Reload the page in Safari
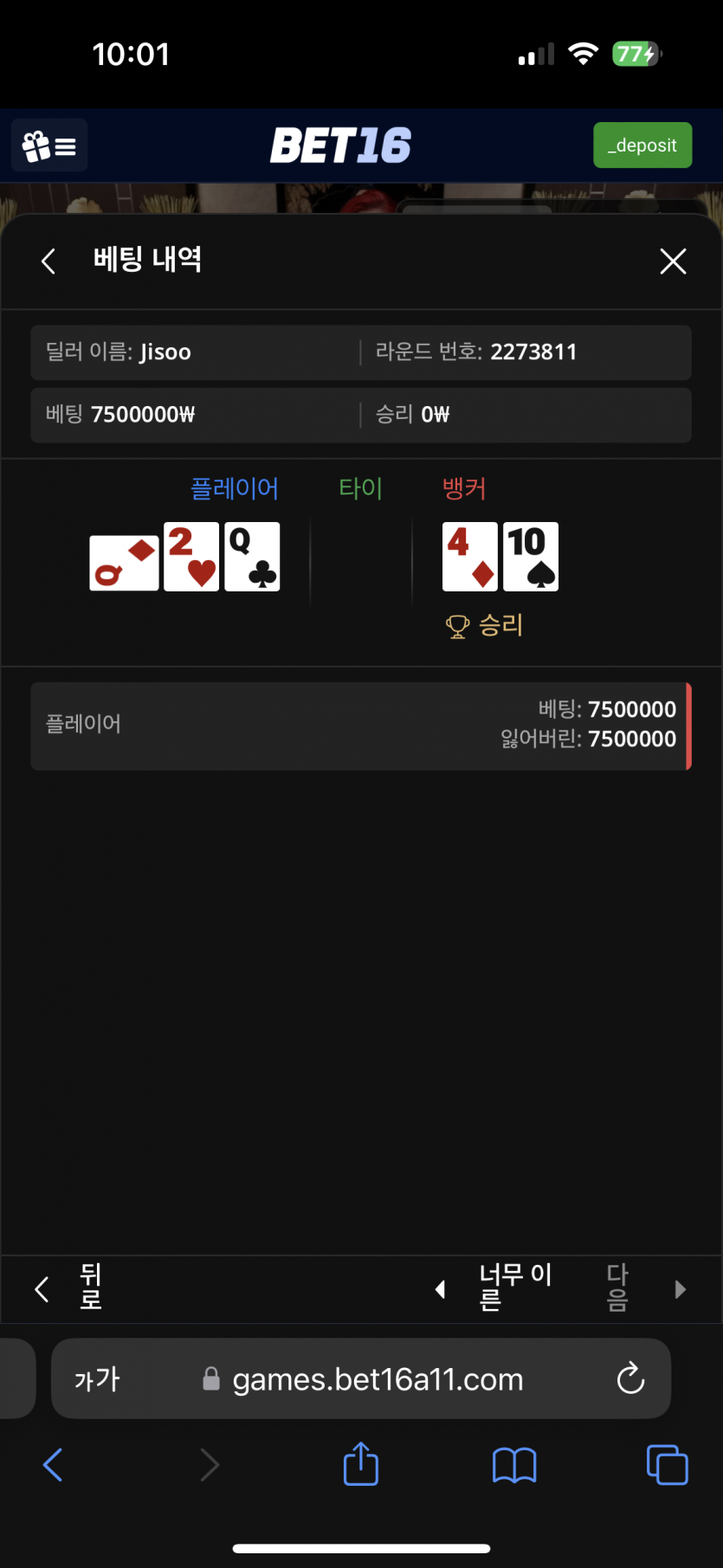The image size is (723, 1568). (x=630, y=1378)
